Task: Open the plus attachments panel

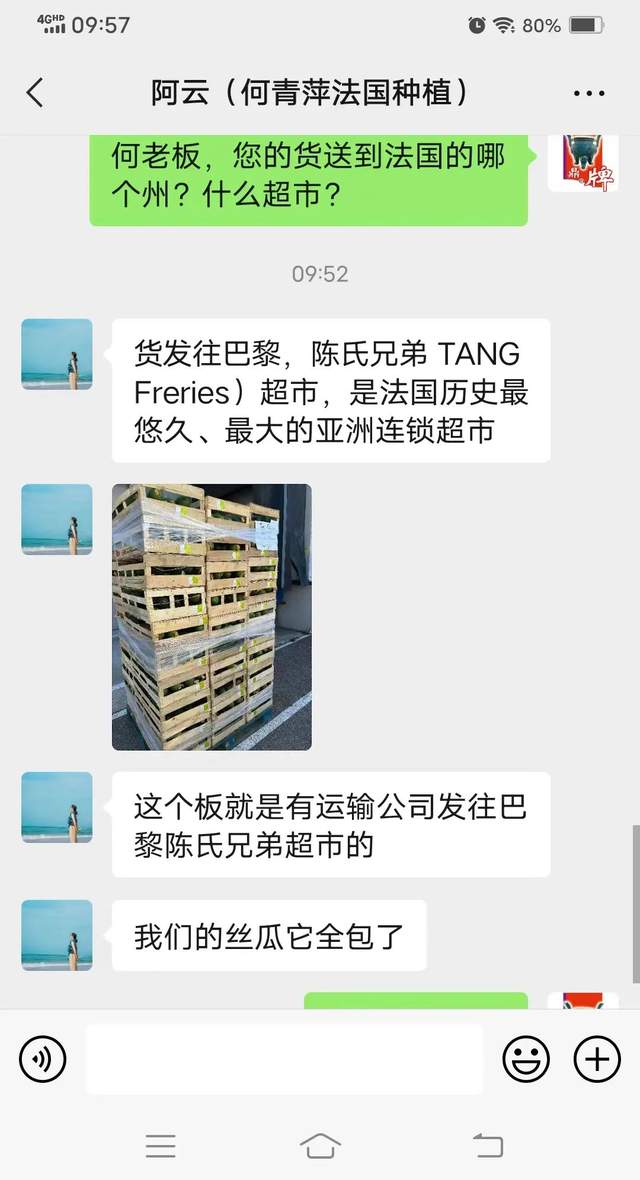Action: coord(597,1059)
